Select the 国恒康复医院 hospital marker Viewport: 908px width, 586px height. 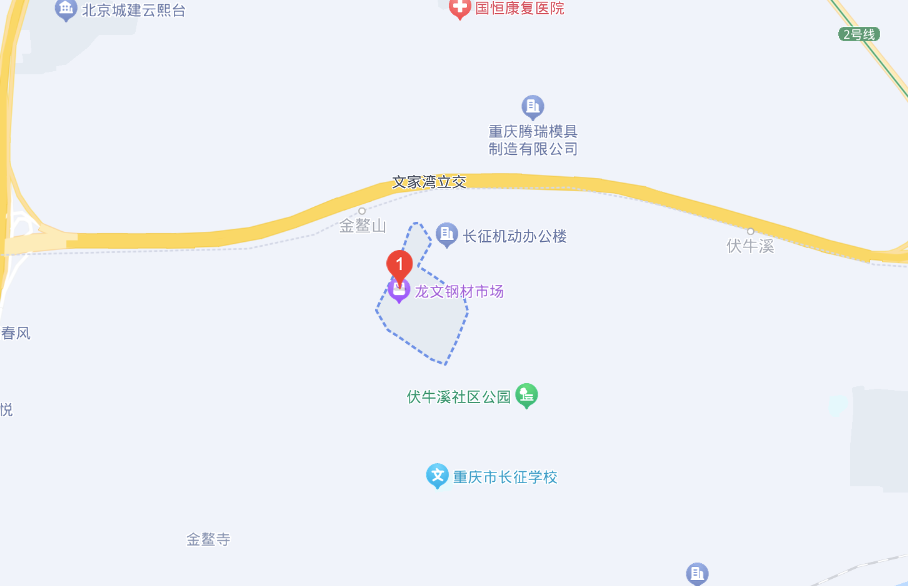click(x=460, y=9)
